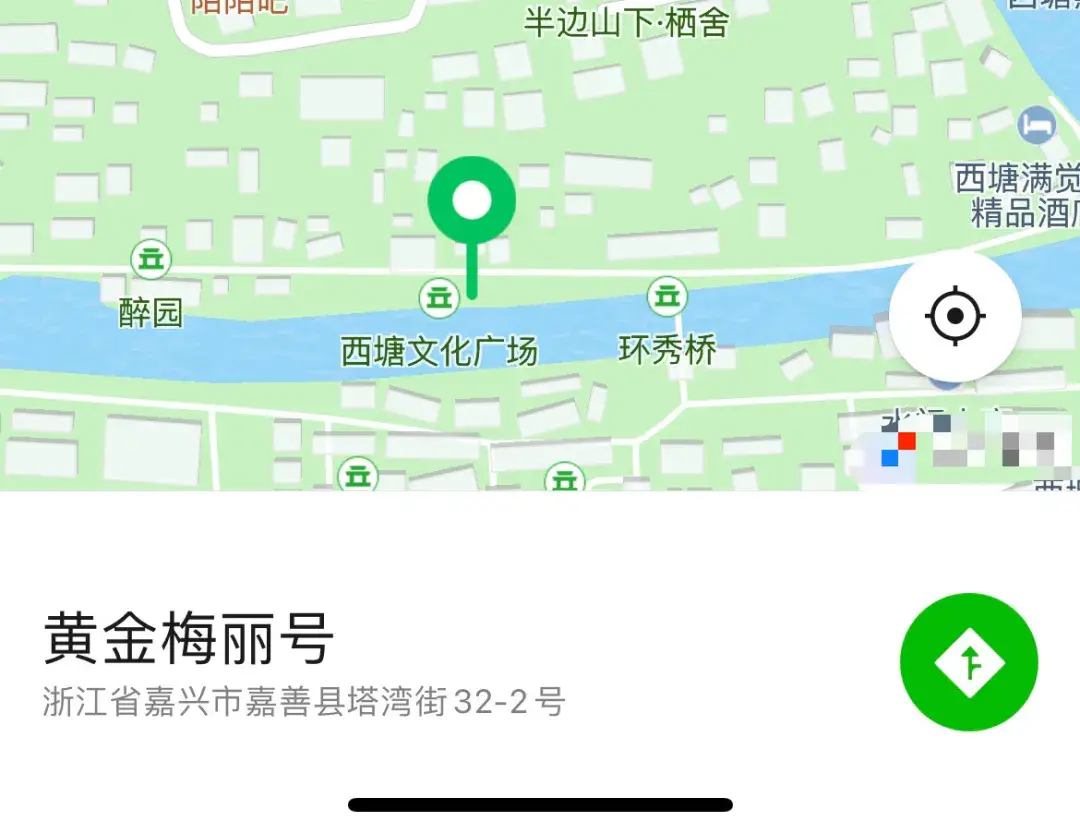1080x834 pixels.
Task: View the 西塘满觉 hotel marker
Action: coord(1037,125)
